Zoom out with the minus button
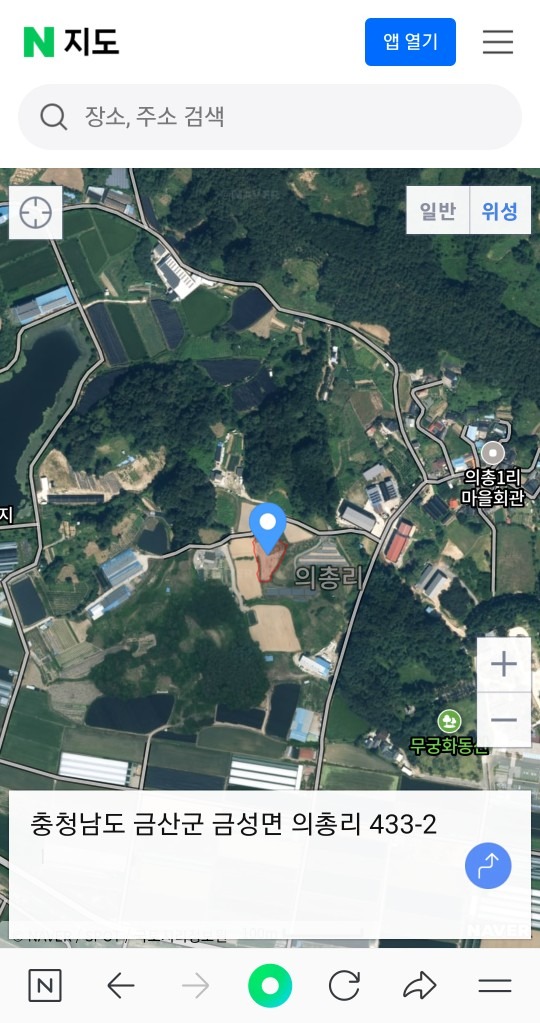 (x=503, y=720)
